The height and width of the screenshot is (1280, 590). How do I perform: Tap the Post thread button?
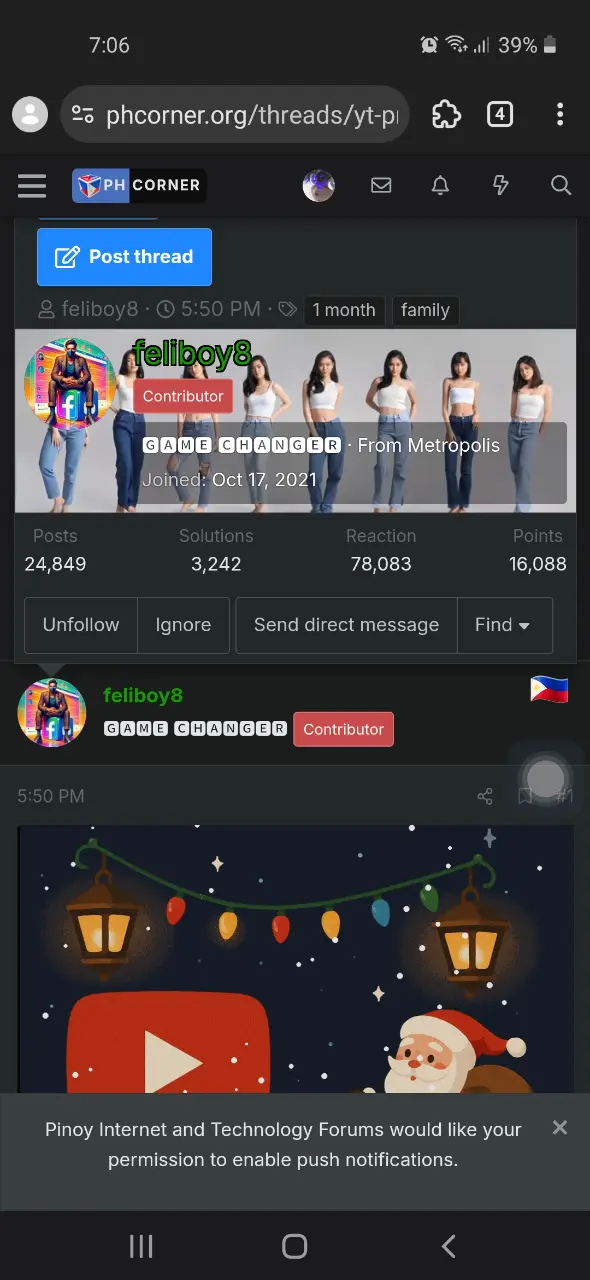pyautogui.click(x=124, y=257)
